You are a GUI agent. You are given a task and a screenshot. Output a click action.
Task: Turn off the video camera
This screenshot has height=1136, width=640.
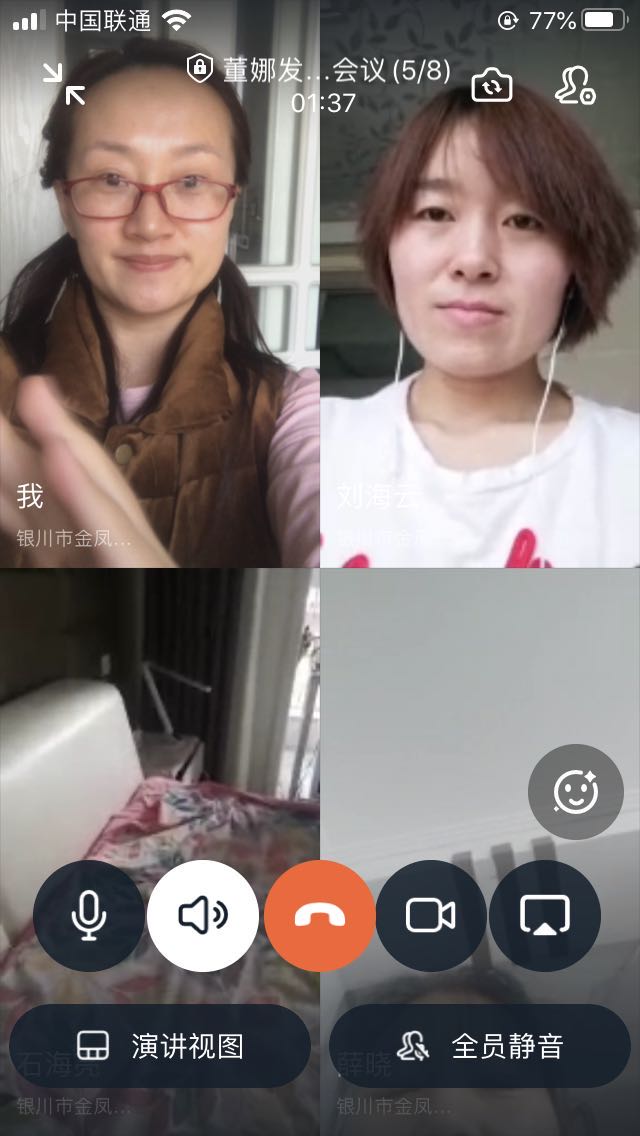(431, 915)
